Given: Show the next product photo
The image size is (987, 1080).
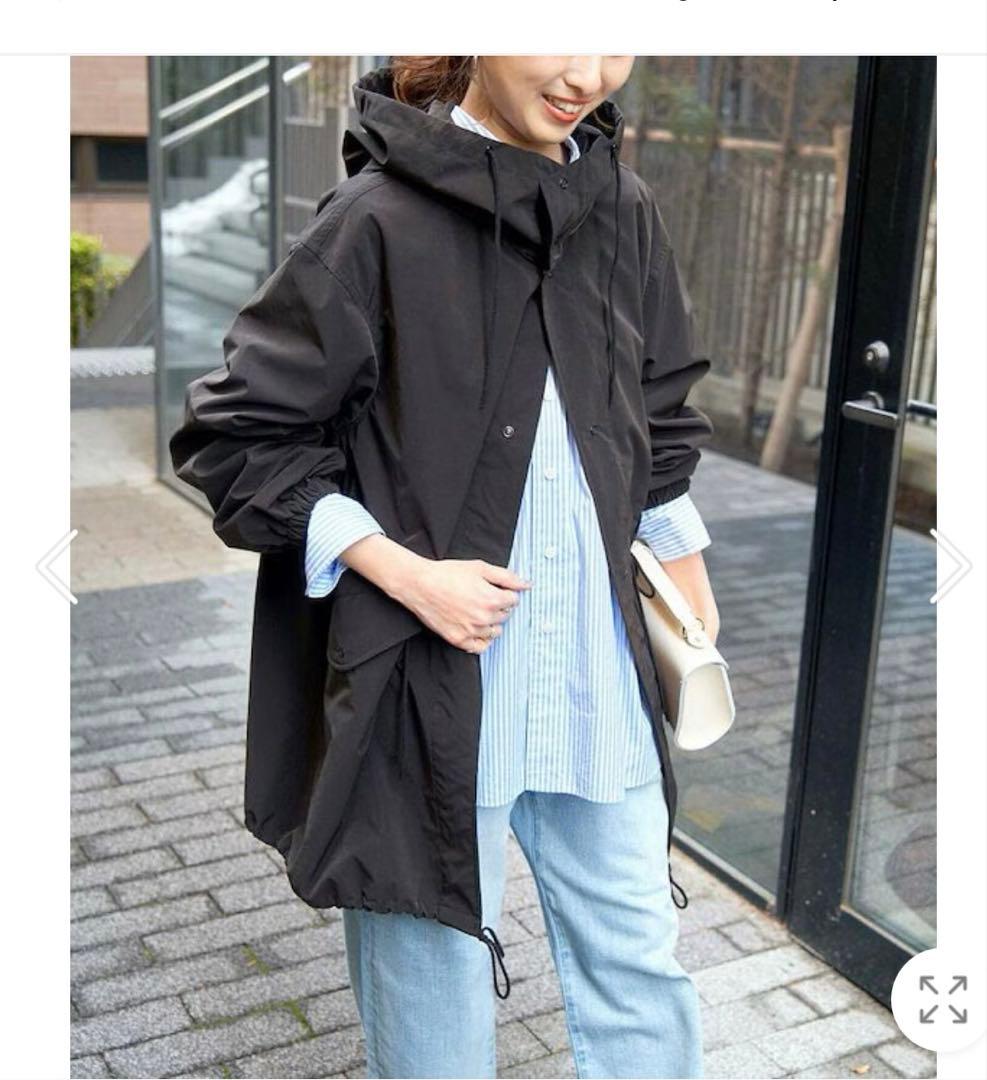Looking at the screenshot, I should 949,567.
